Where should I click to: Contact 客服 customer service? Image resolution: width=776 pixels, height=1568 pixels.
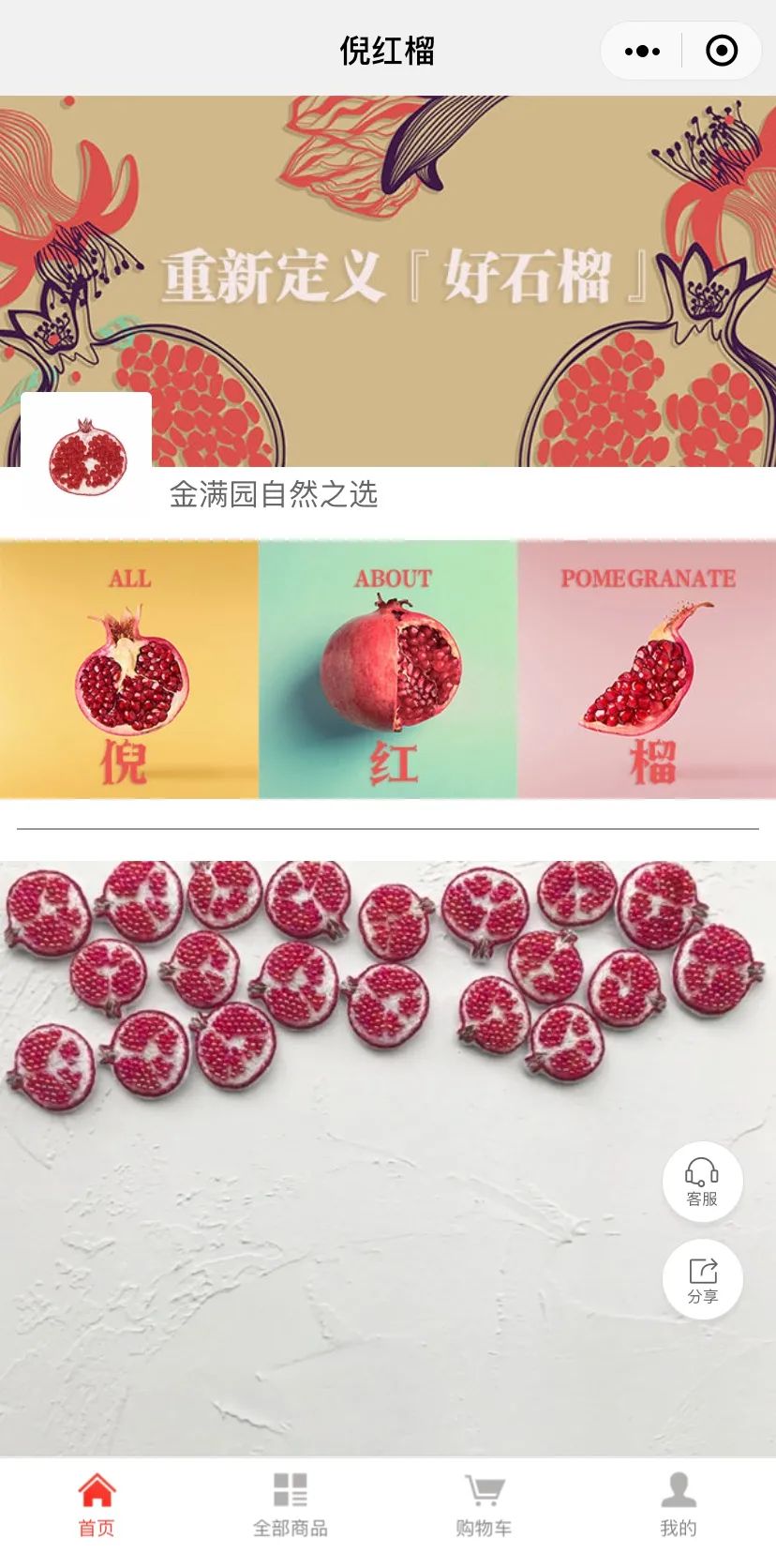702,1182
